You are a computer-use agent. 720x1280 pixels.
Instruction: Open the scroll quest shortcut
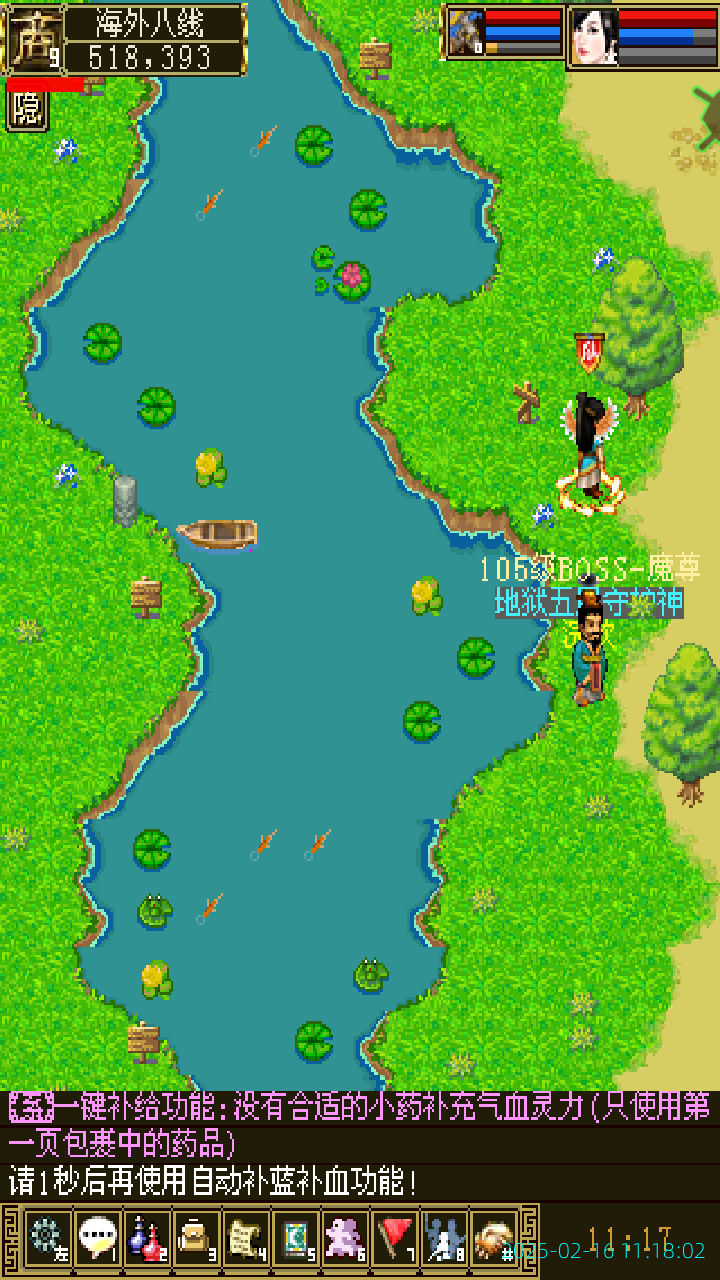pyautogui.click(x=246, y=1238)
